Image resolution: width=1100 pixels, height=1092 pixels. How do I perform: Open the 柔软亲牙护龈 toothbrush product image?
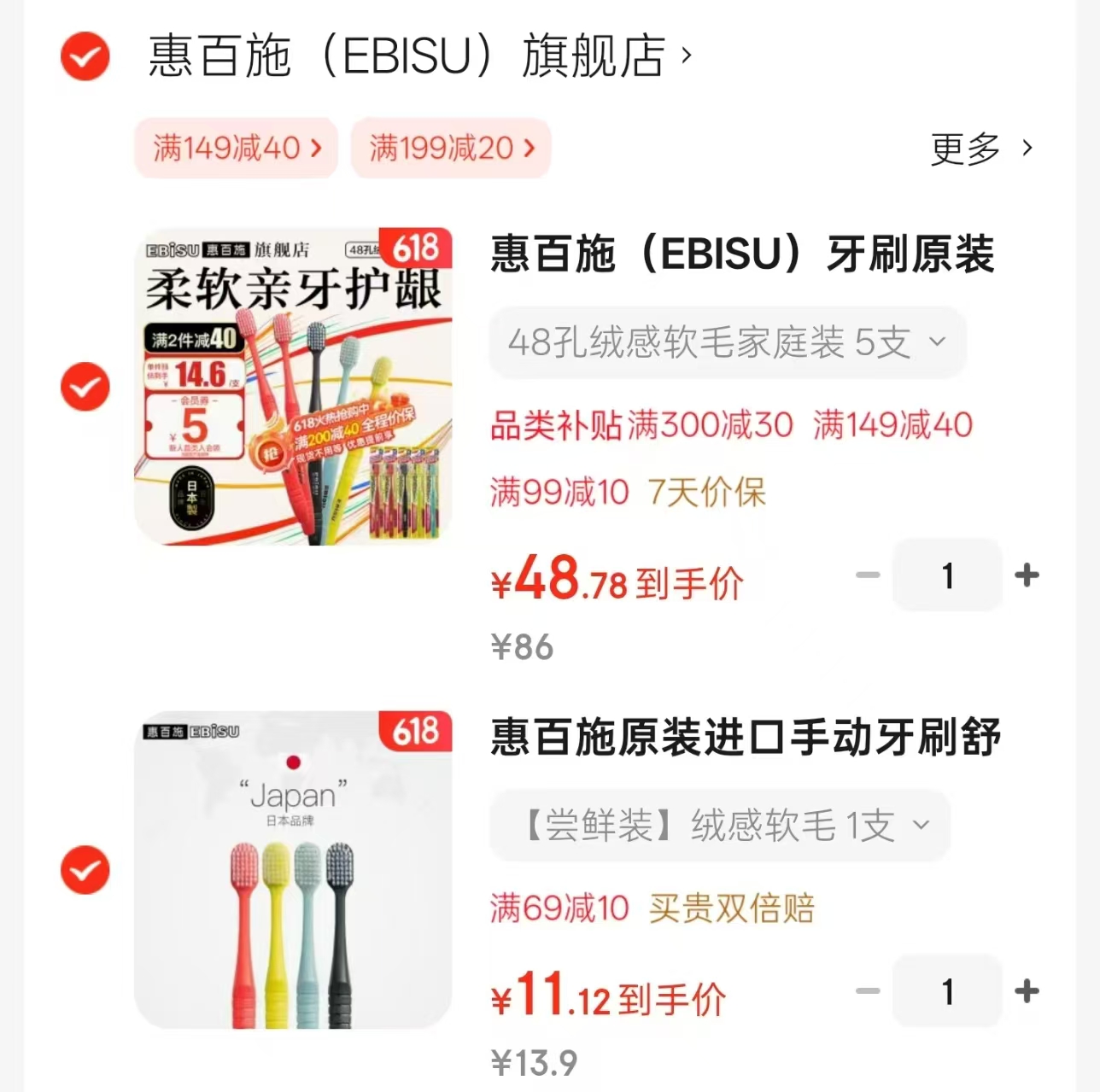pyautogui.click(x=293, y=386)
